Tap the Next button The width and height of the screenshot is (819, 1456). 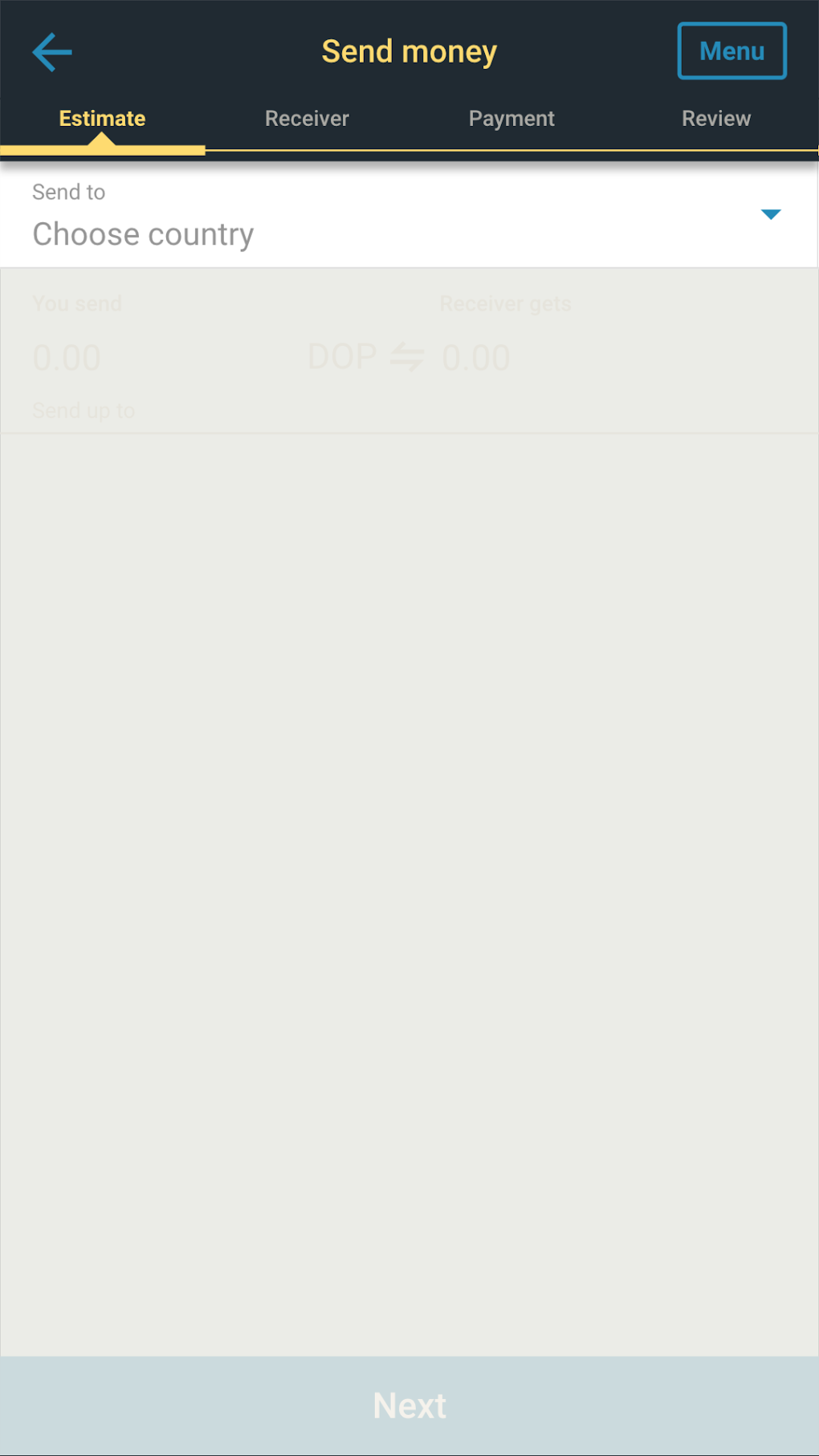(x=409, y=1405)
